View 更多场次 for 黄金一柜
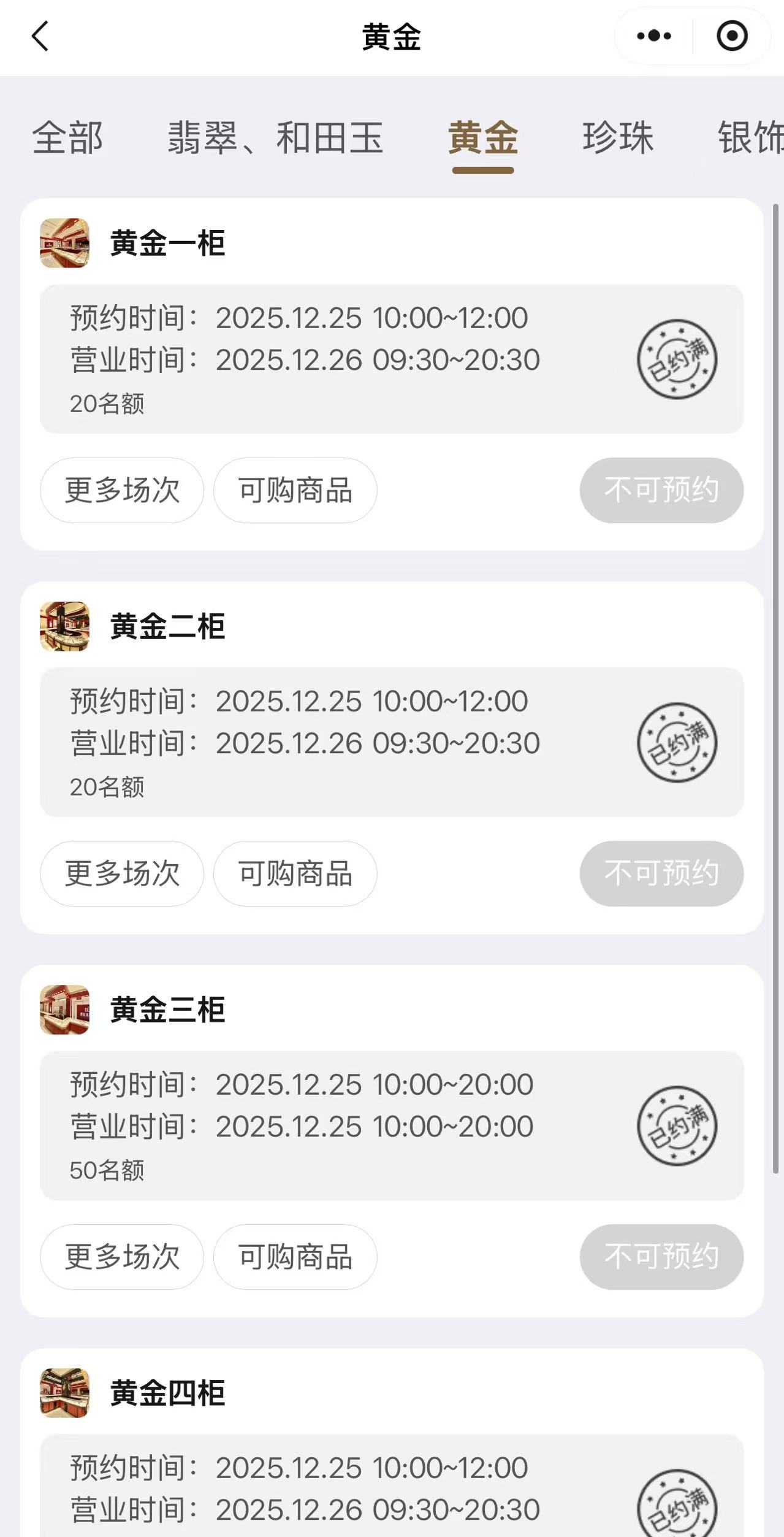The height and width of the screenshot is (1537, 784). [122, 490]
